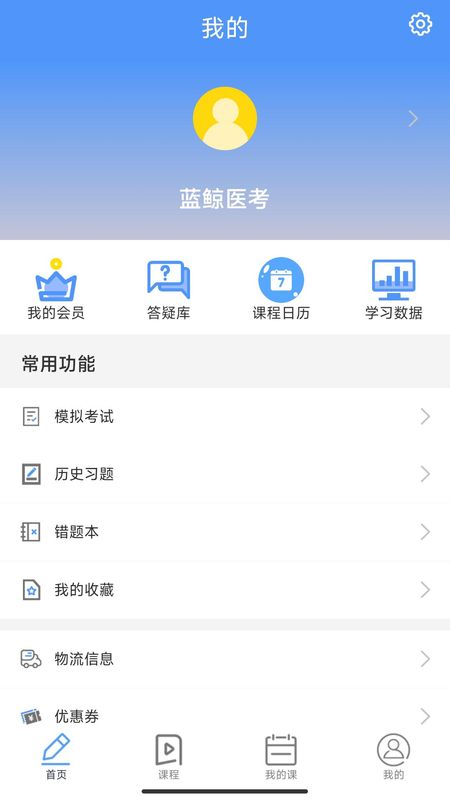Open the 历史习题 row
The height and width of the screenshot is (800, 450).
point(225,474)
